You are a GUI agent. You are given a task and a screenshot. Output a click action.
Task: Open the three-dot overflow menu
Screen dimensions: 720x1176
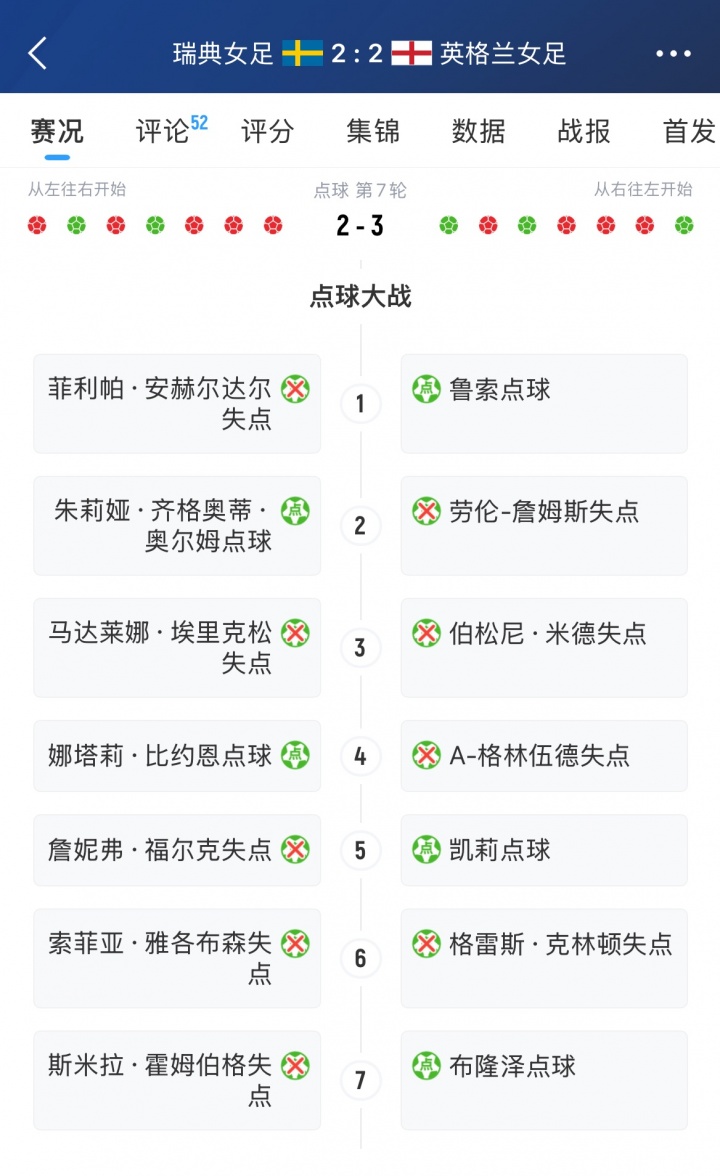[x=673, y=53]
